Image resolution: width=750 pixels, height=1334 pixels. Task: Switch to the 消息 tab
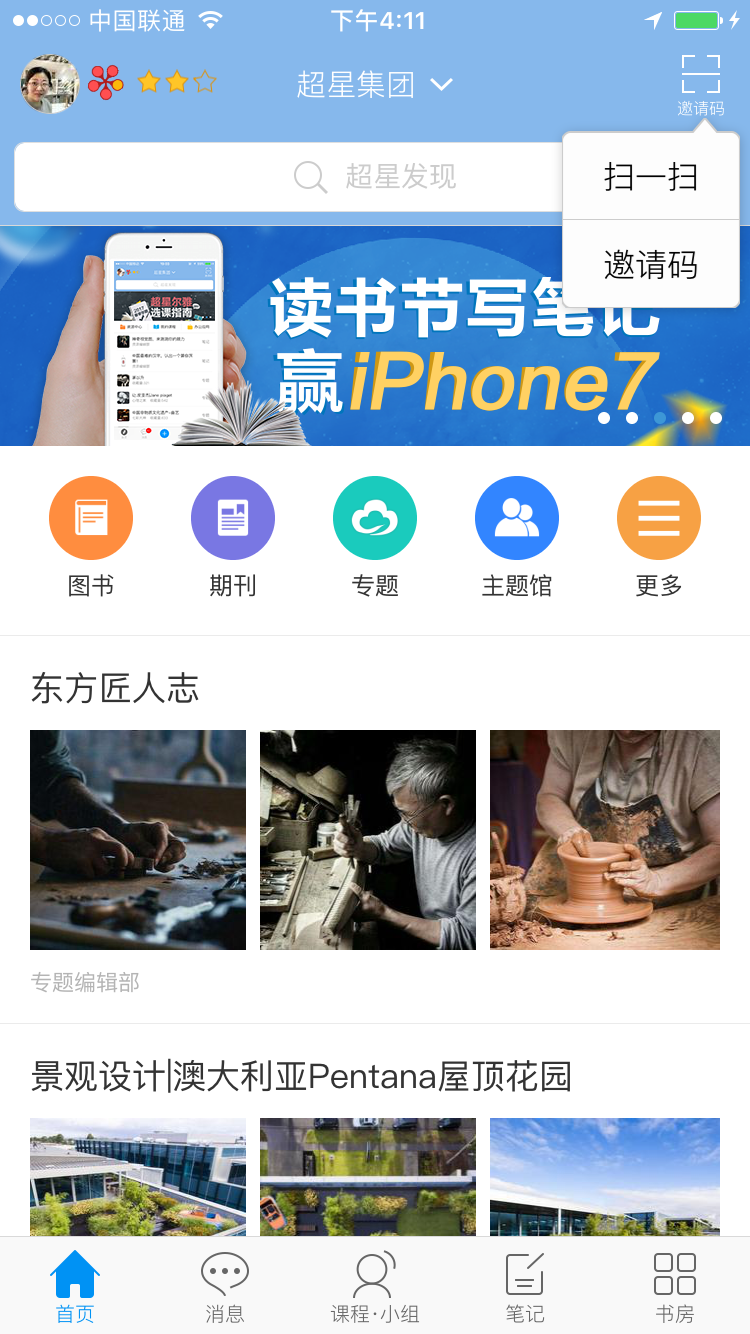pyautogui.click(x=225, y=1286)
